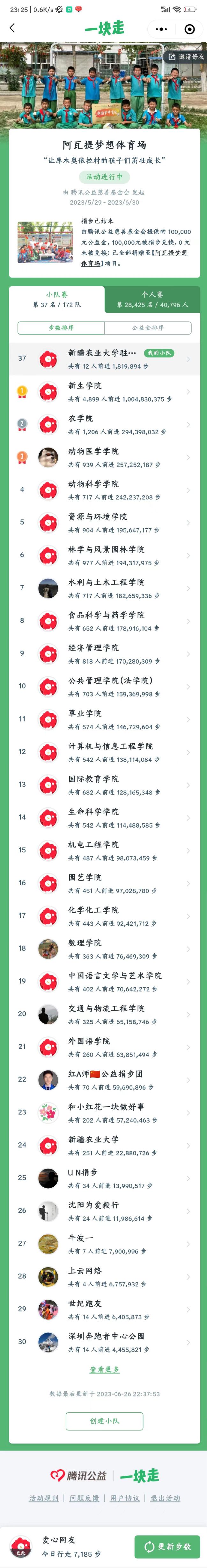Switch to the 个人赛 tab
Screen dimensions: 207x1568
[152, 299]
